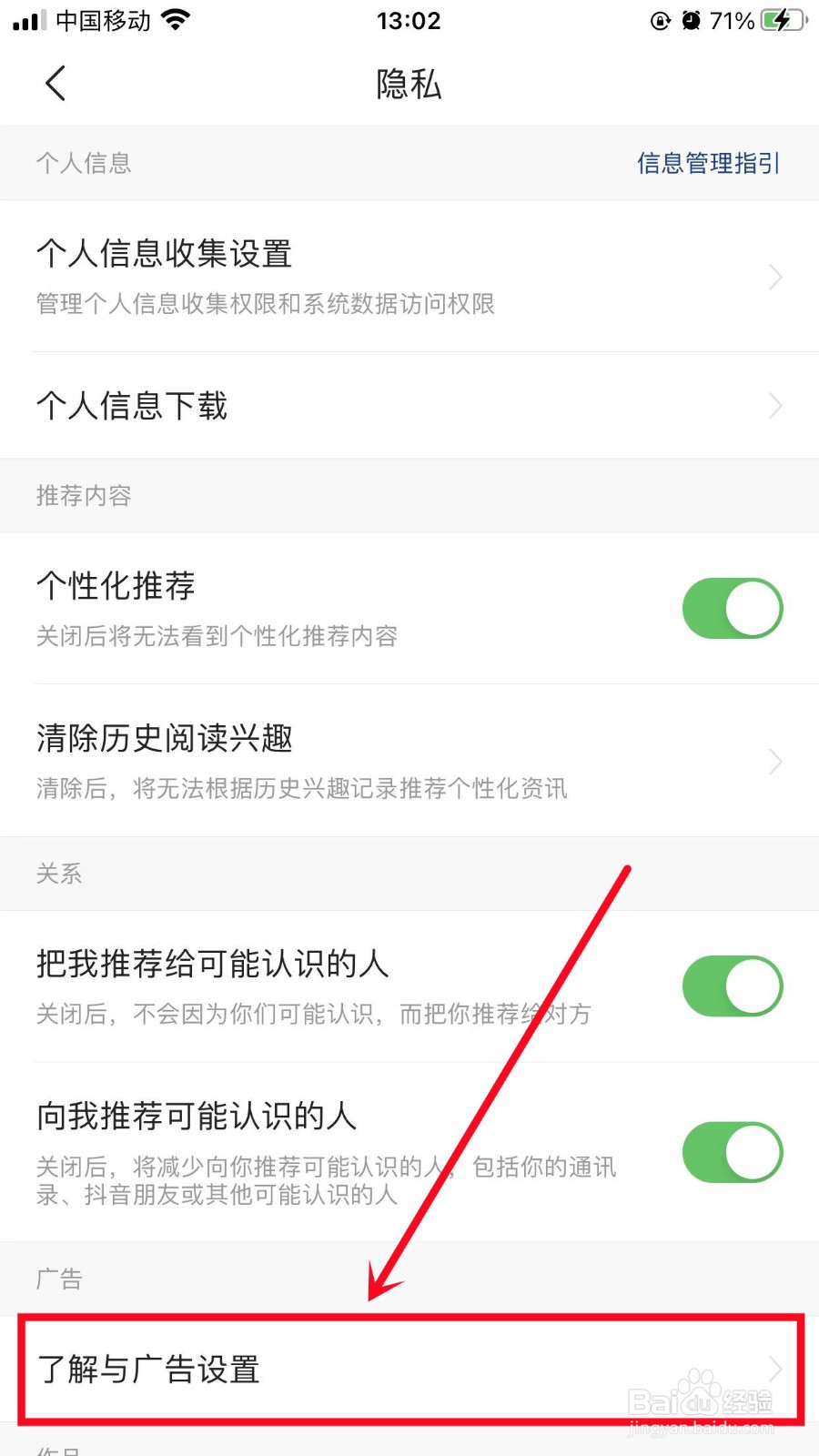Toggle off 把我推荐给可能认识的人
819x1456 pixels.
coord(733,986)
